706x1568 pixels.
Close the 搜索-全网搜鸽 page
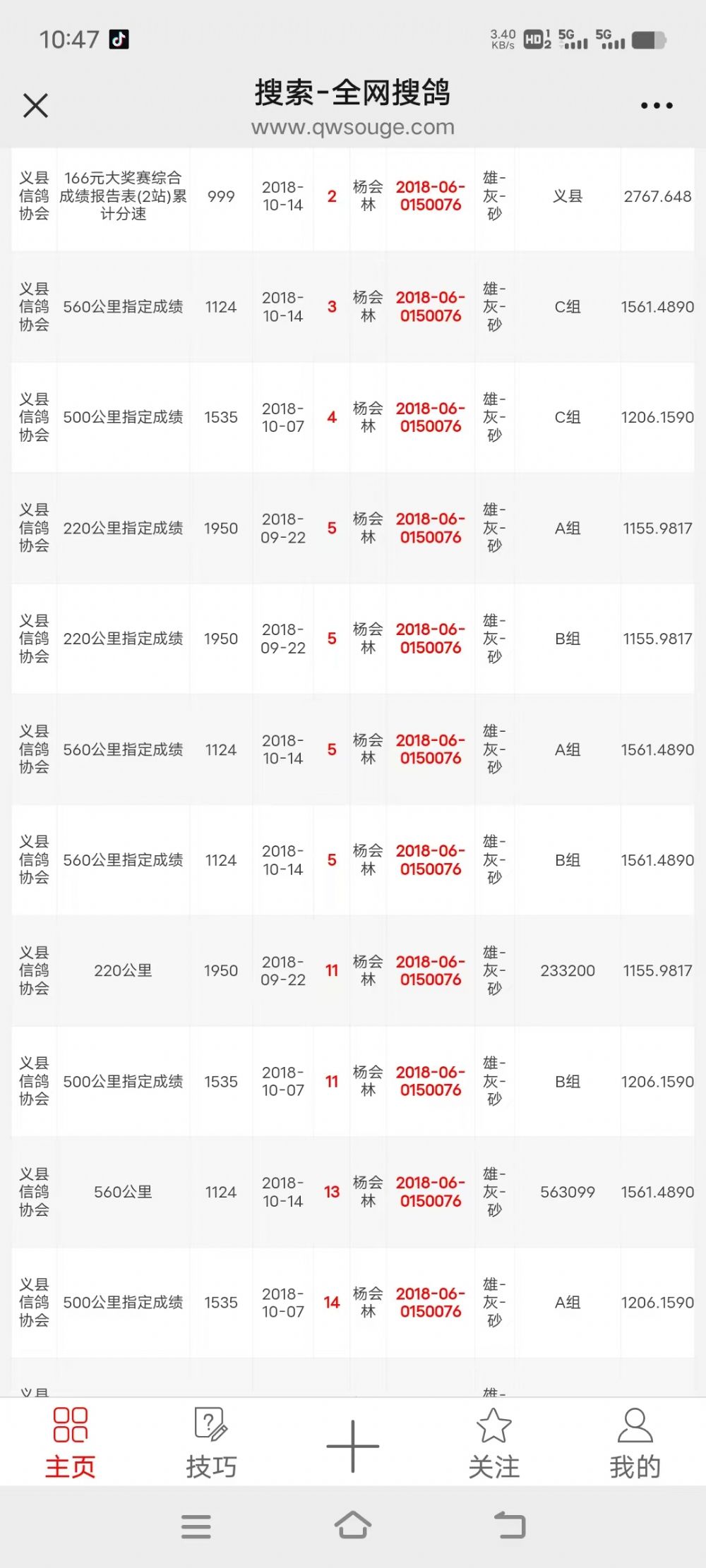[35, 106]
